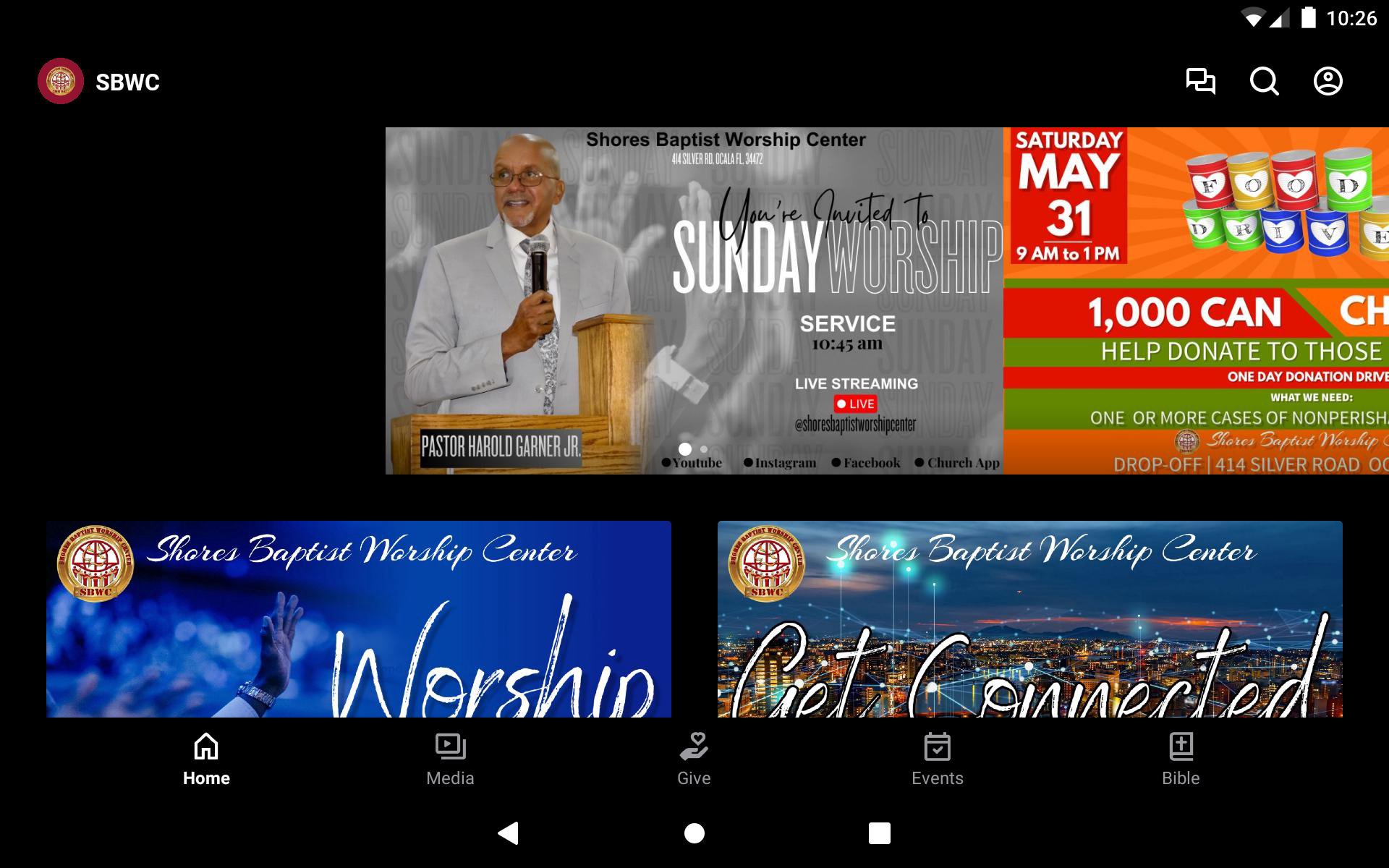Screen dimensions: 1389x868
Task: Open the Sunday Worship invitation banner
Action: 694,300
